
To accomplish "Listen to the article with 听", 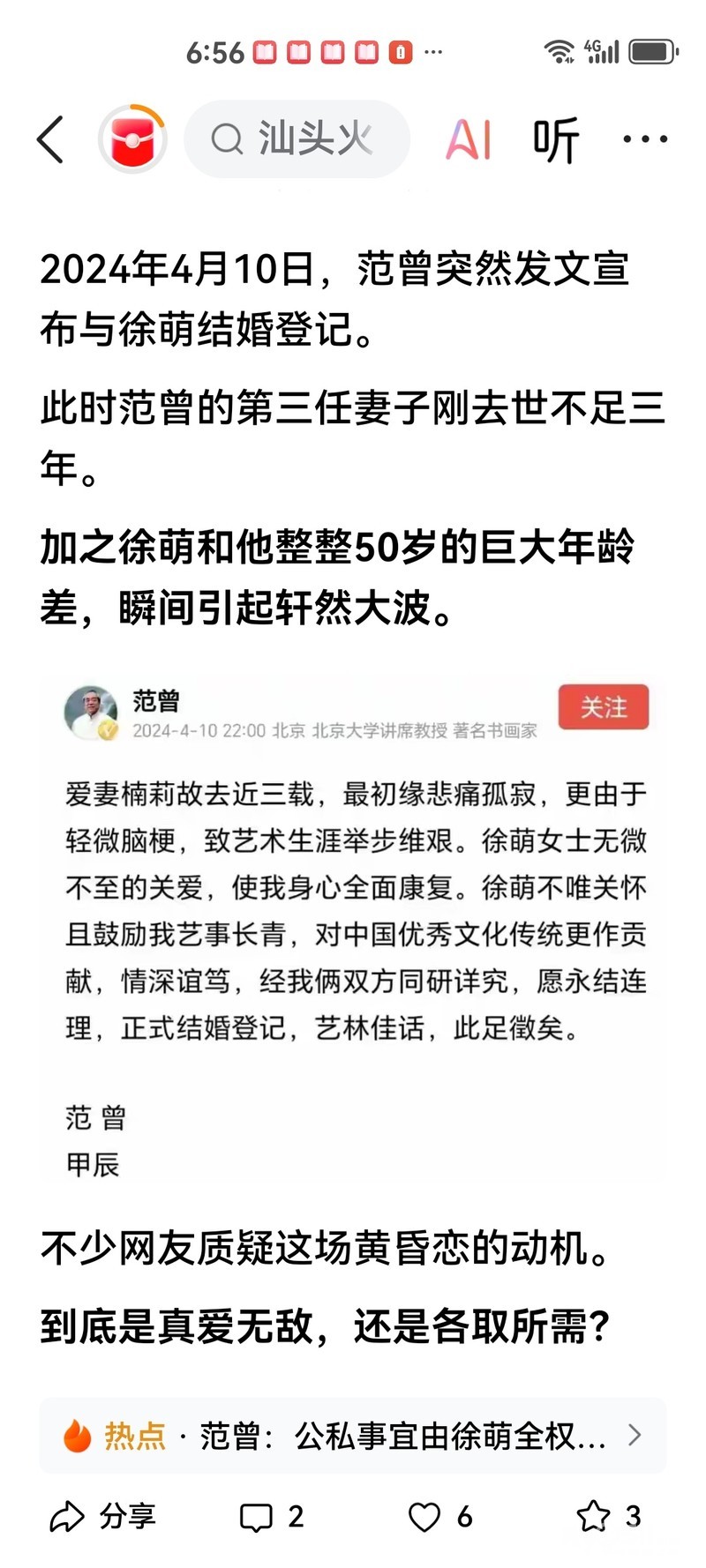I will [x=556, y=139].
